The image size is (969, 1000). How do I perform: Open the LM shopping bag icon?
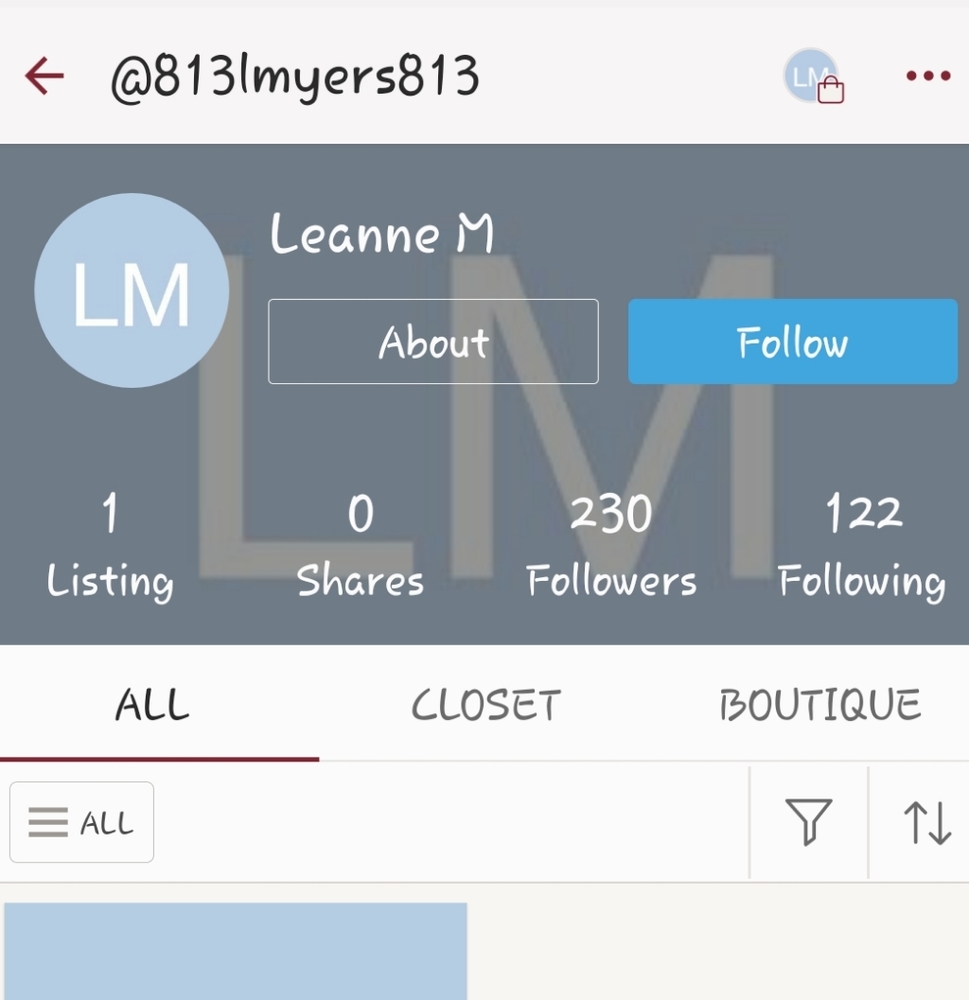812,77
